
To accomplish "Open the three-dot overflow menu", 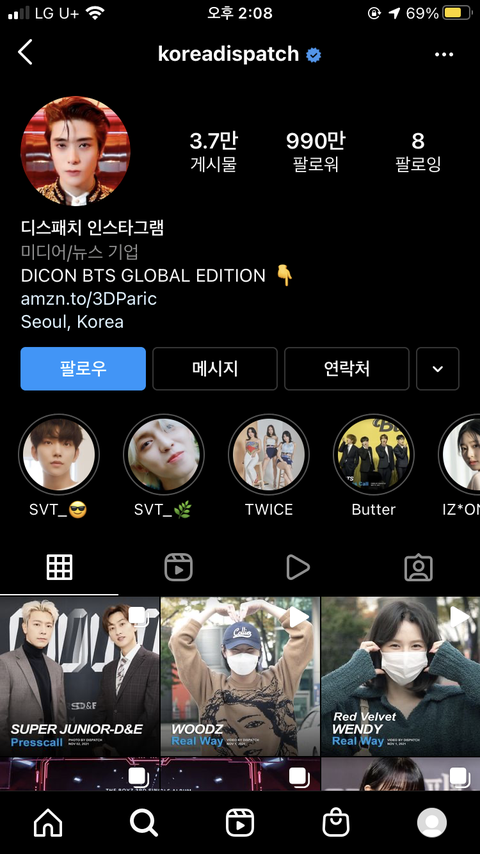I will coord(444,54).
